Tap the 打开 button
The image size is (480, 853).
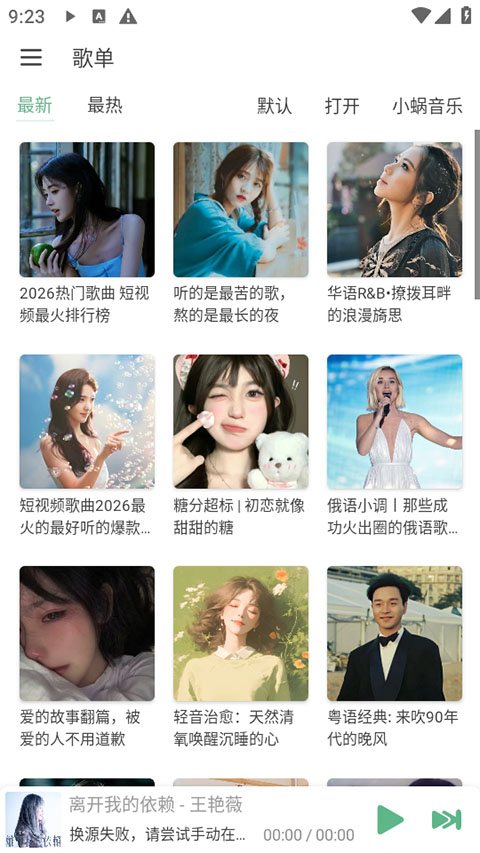[x=342, y=106]
